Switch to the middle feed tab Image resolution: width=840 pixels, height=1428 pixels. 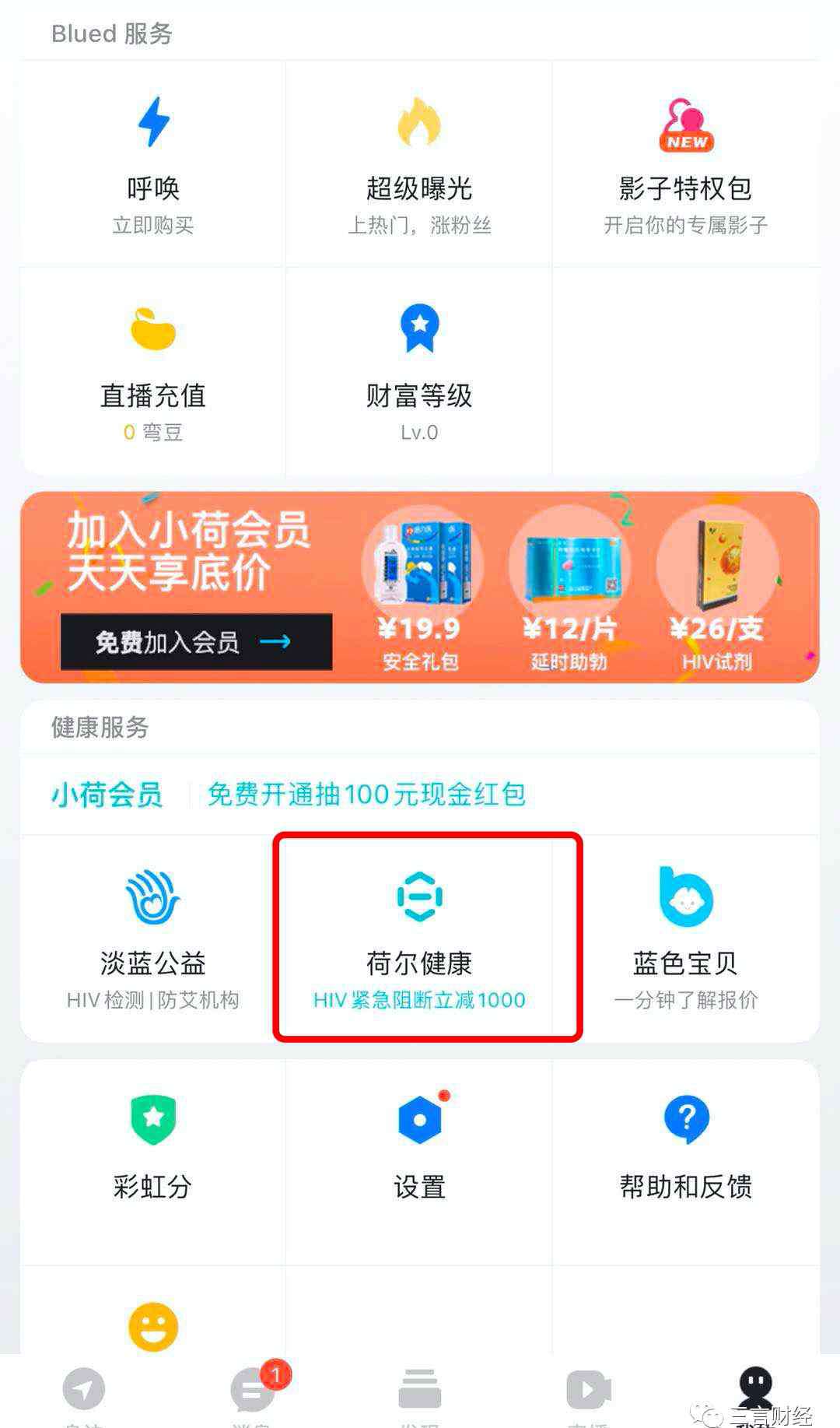[x=420, y=1391]
